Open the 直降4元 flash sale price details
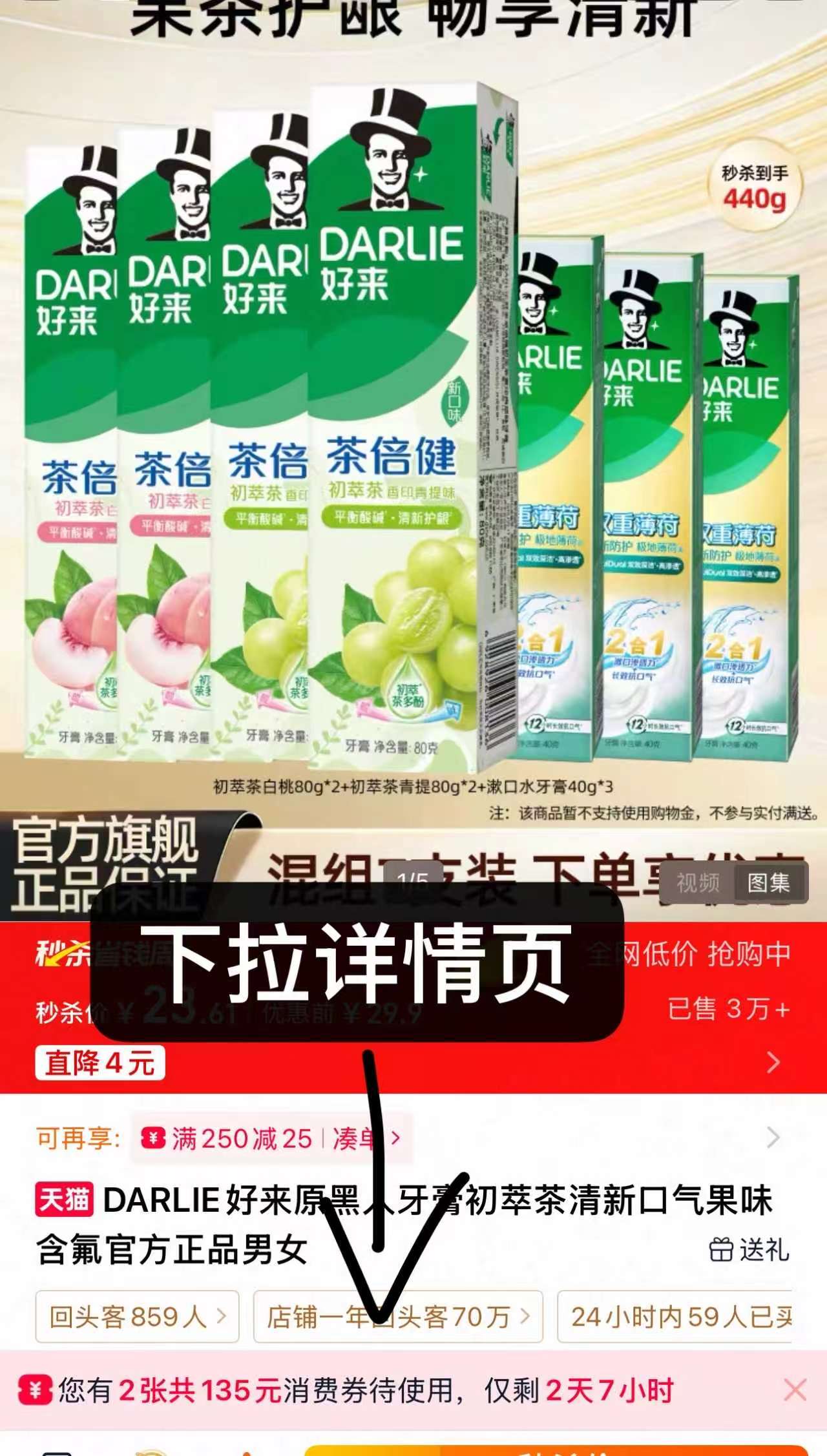The image size is (827, 1456). [x=773, y=1063]
